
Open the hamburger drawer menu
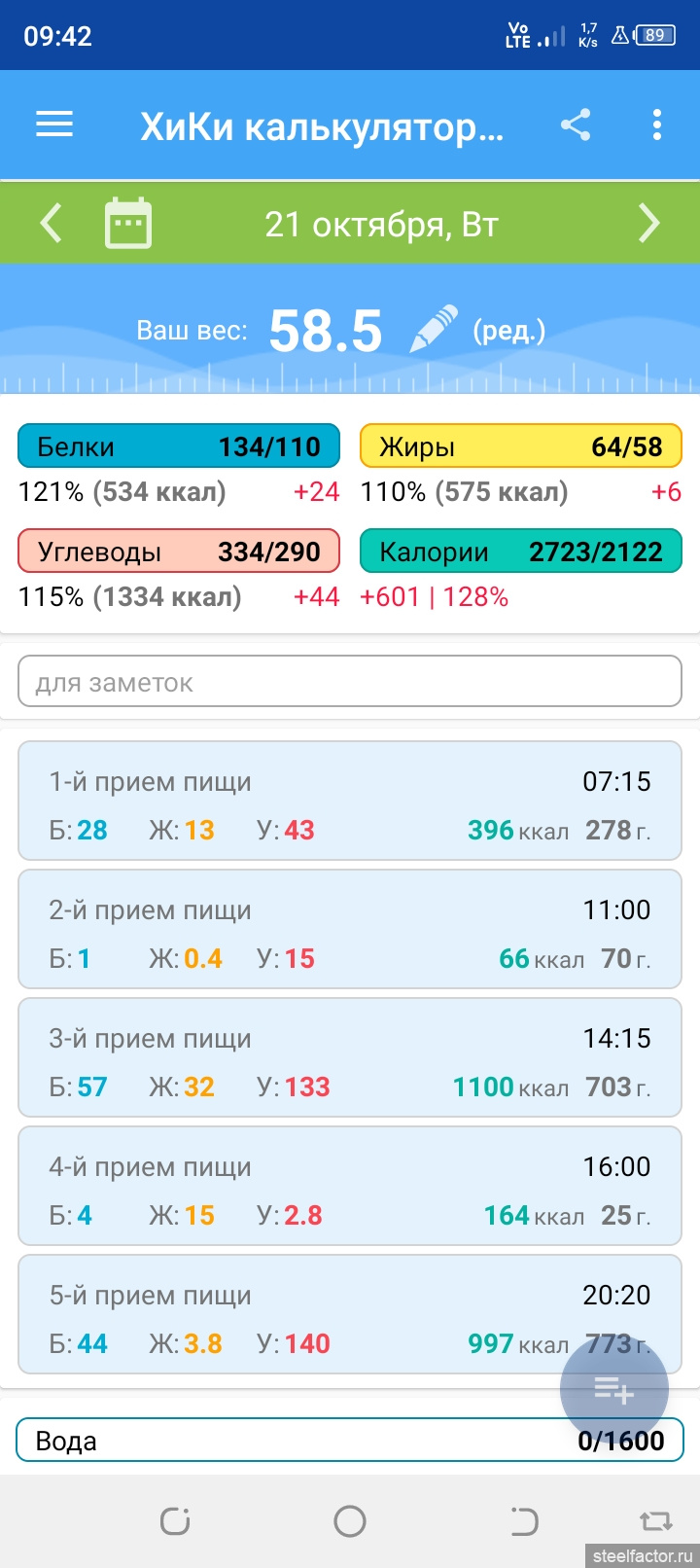point(54,125)
